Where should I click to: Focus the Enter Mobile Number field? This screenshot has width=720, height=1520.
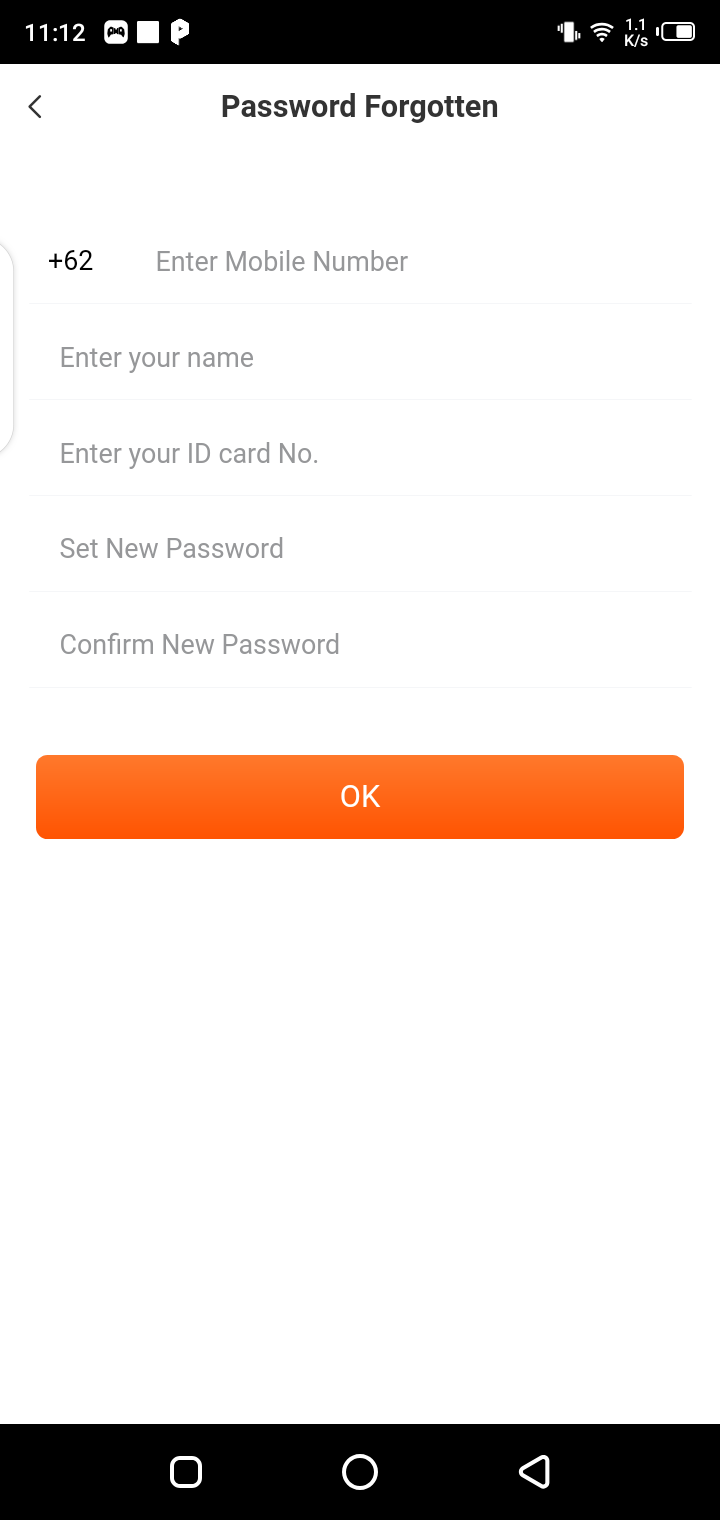coord(400,262)
